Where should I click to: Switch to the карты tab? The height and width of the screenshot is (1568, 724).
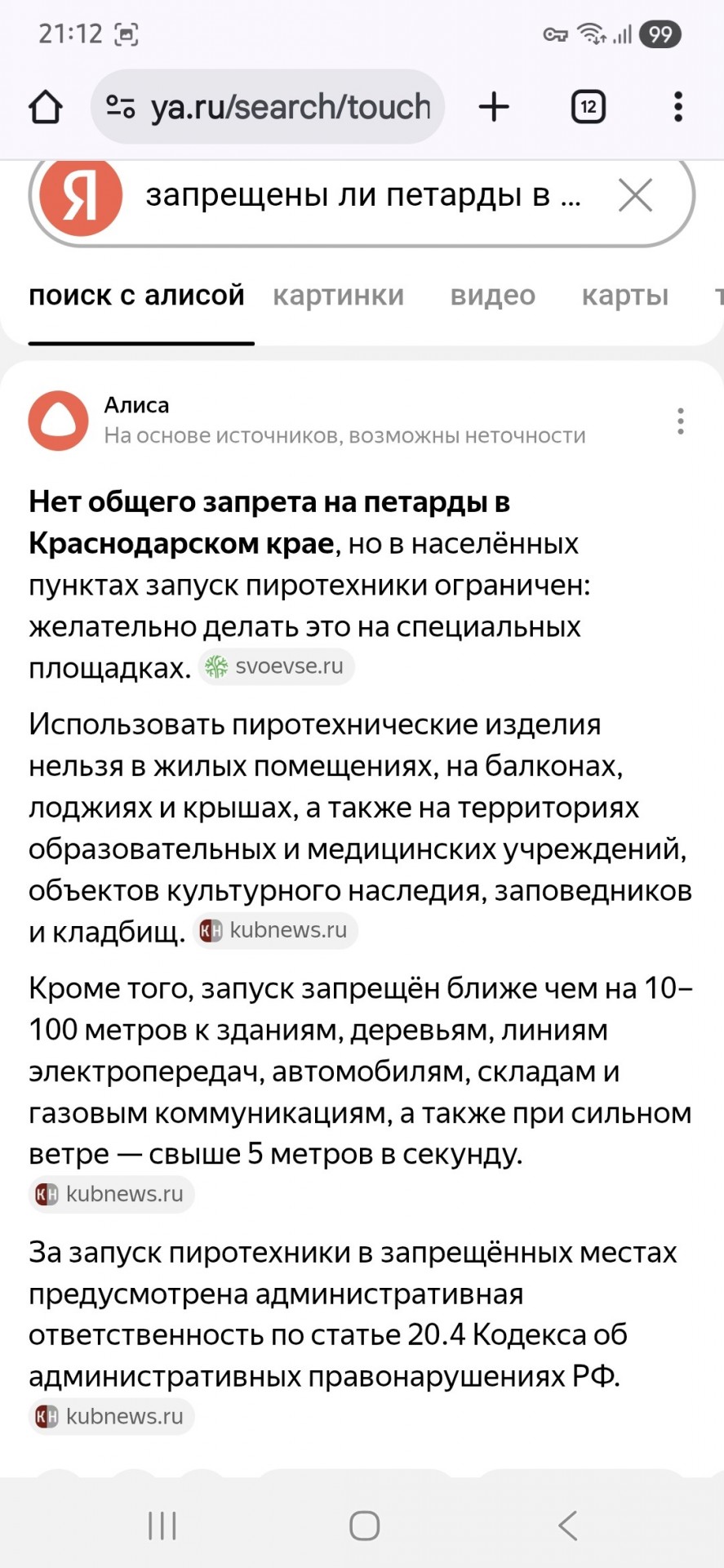pyautogui.click(x=625, y=295)
